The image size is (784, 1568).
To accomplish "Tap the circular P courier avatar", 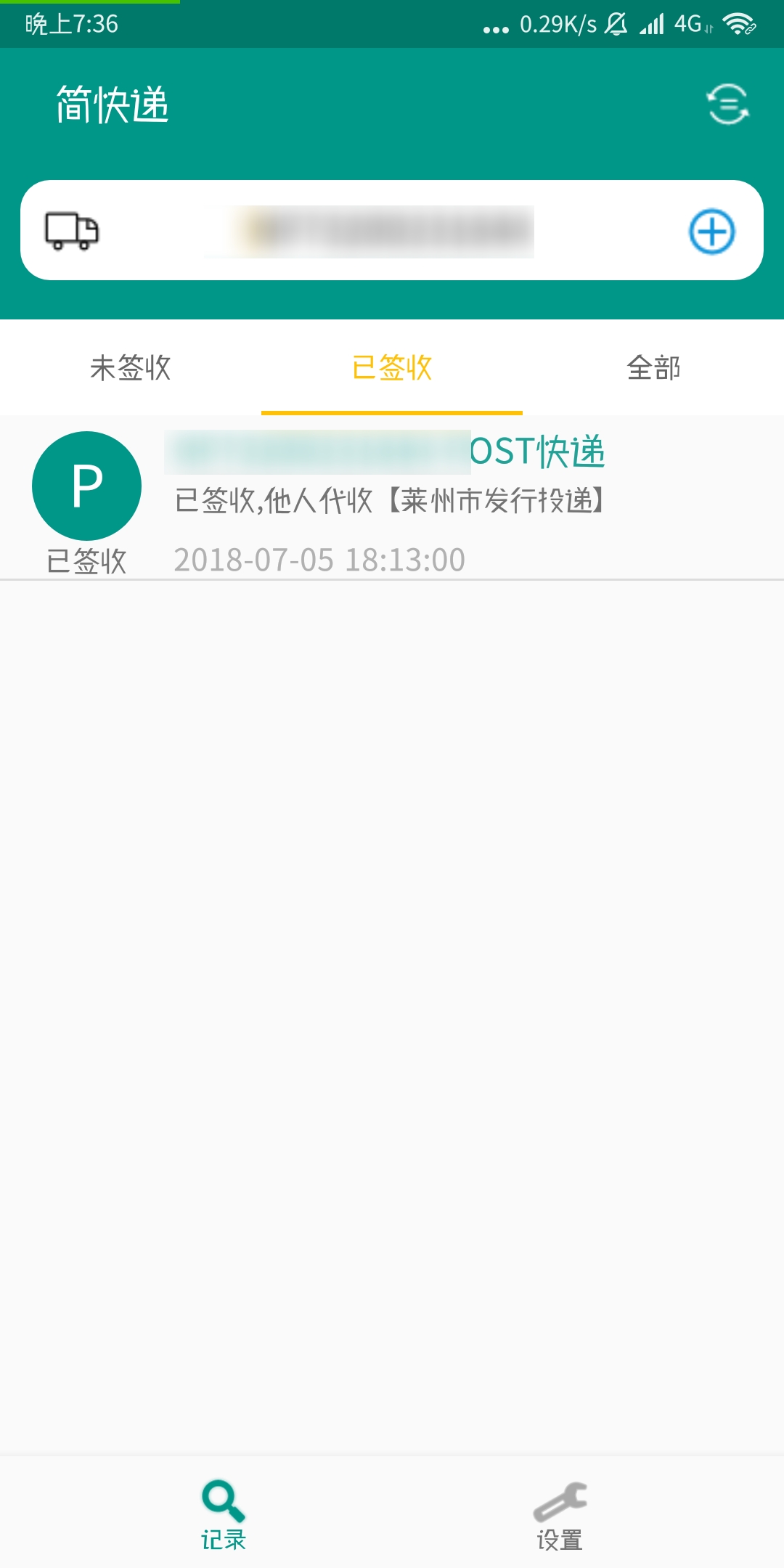I will [x=85, y=485].
